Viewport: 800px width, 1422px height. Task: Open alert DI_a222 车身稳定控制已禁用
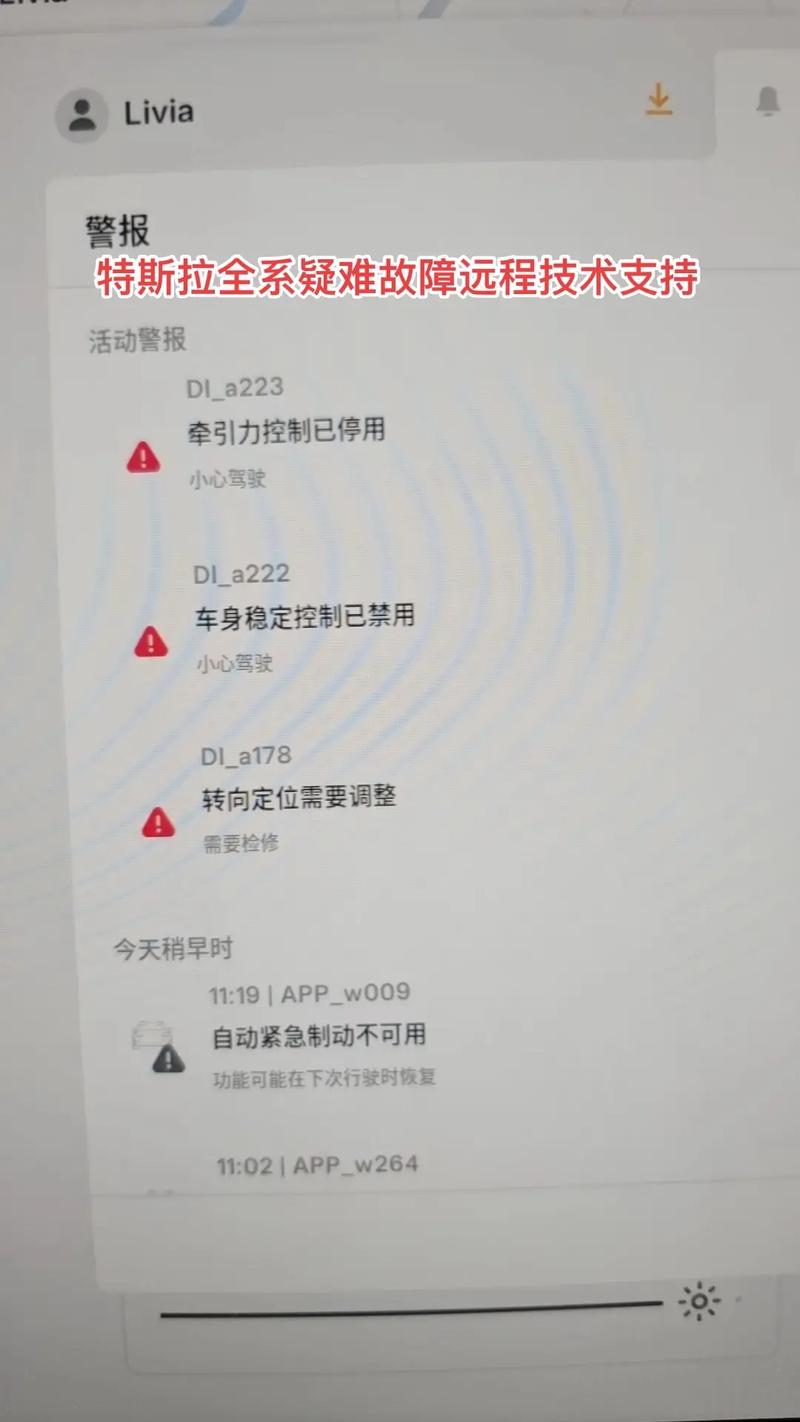pyautogui.click(x=303, y=617)
